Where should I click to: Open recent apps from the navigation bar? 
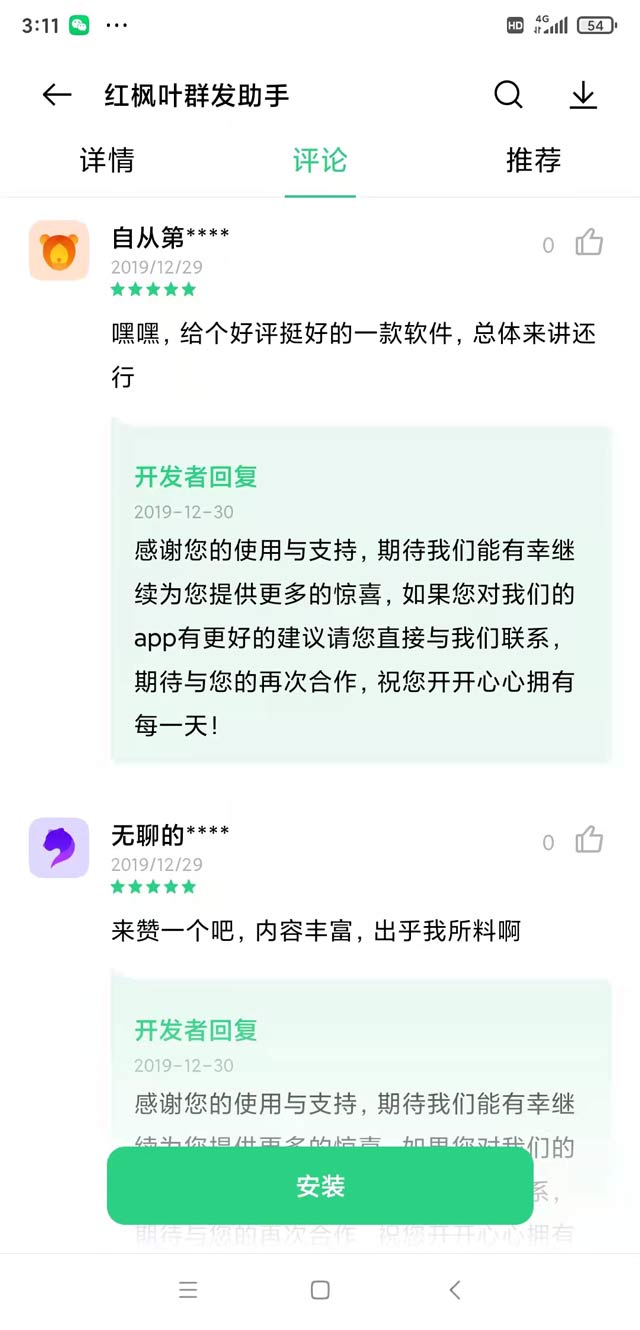pos(188,1290)
